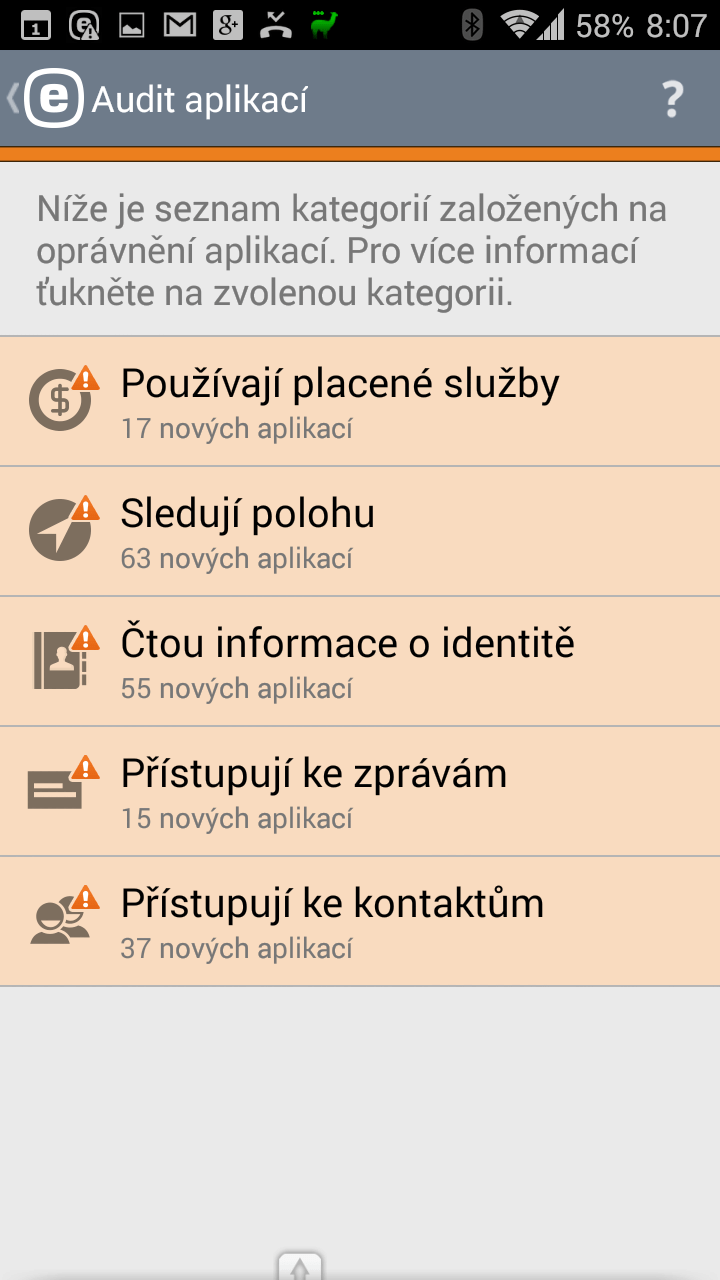Open the Přístupují ke zprávám category
720x1280 pixels.
tap(360, 791)
